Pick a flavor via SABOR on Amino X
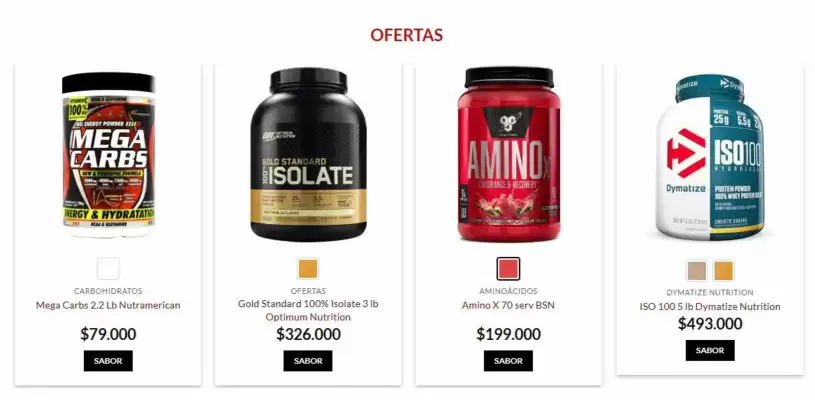The width and height of the screenshot is (815, 400). point(508,361)
